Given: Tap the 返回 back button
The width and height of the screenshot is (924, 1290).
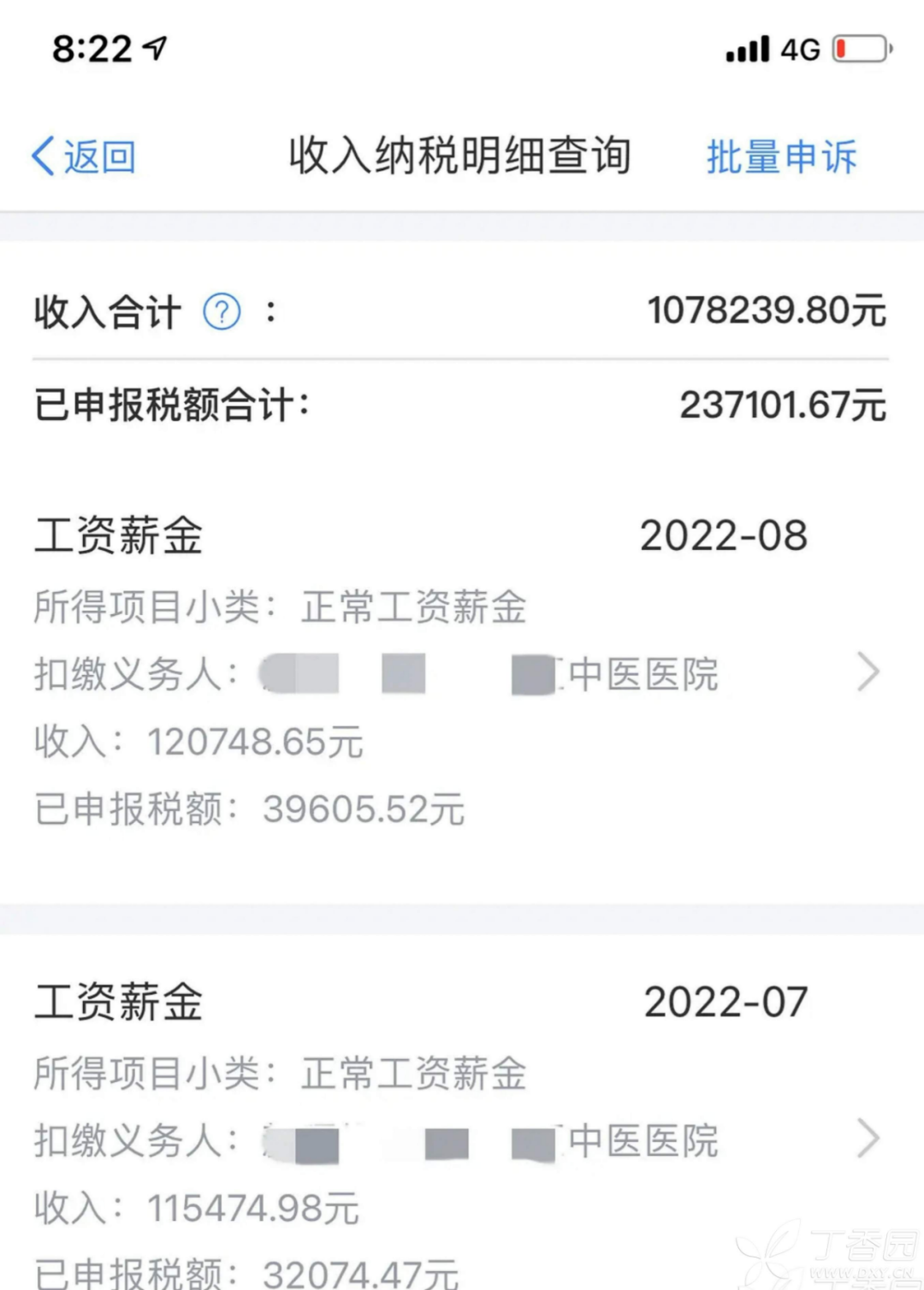Looking at the screenshot, I should pos(84,157).
